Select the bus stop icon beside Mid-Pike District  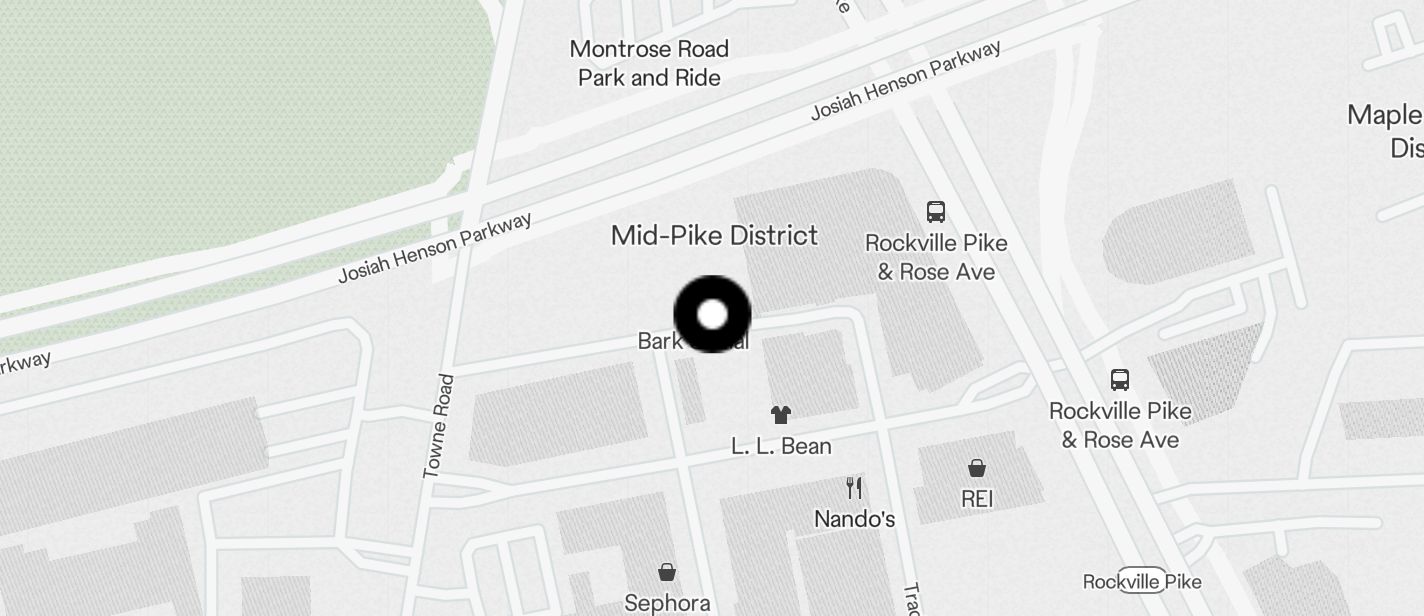(936, 212)
